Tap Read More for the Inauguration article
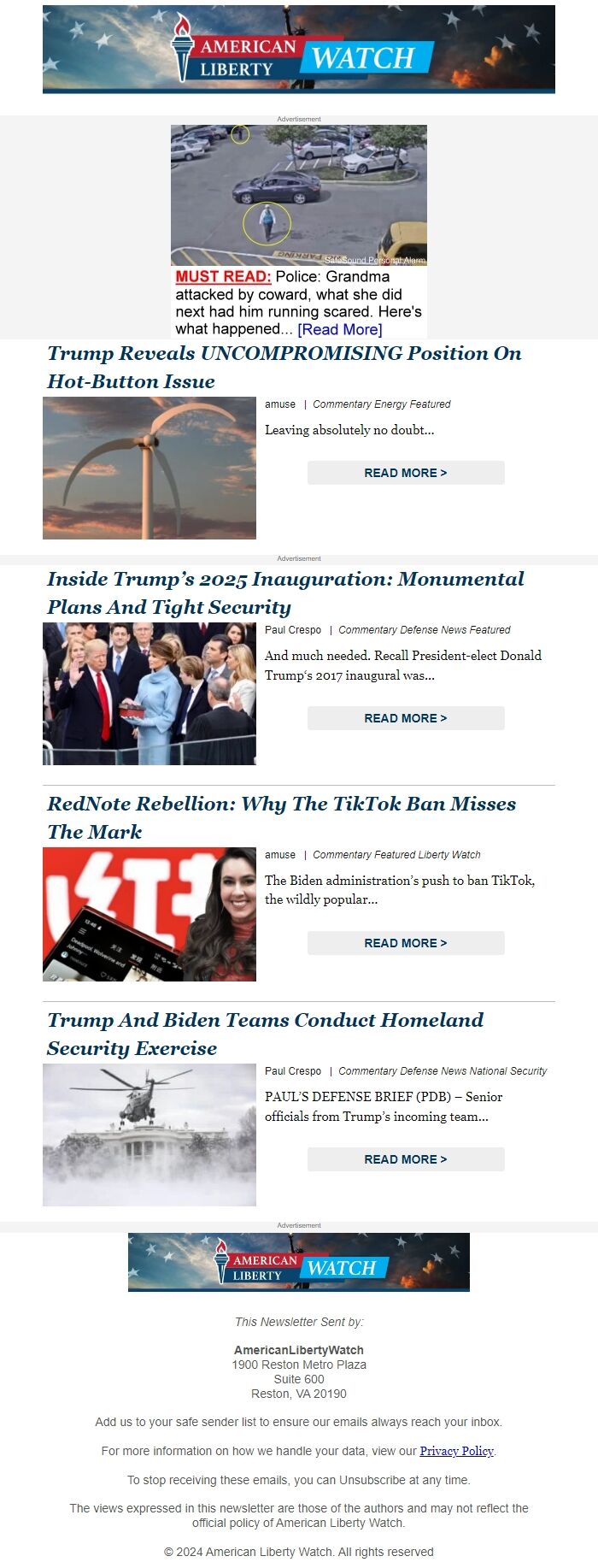The width and height of the screenshot is (598, 1568). pyautogui.click(x=406, y=718)
